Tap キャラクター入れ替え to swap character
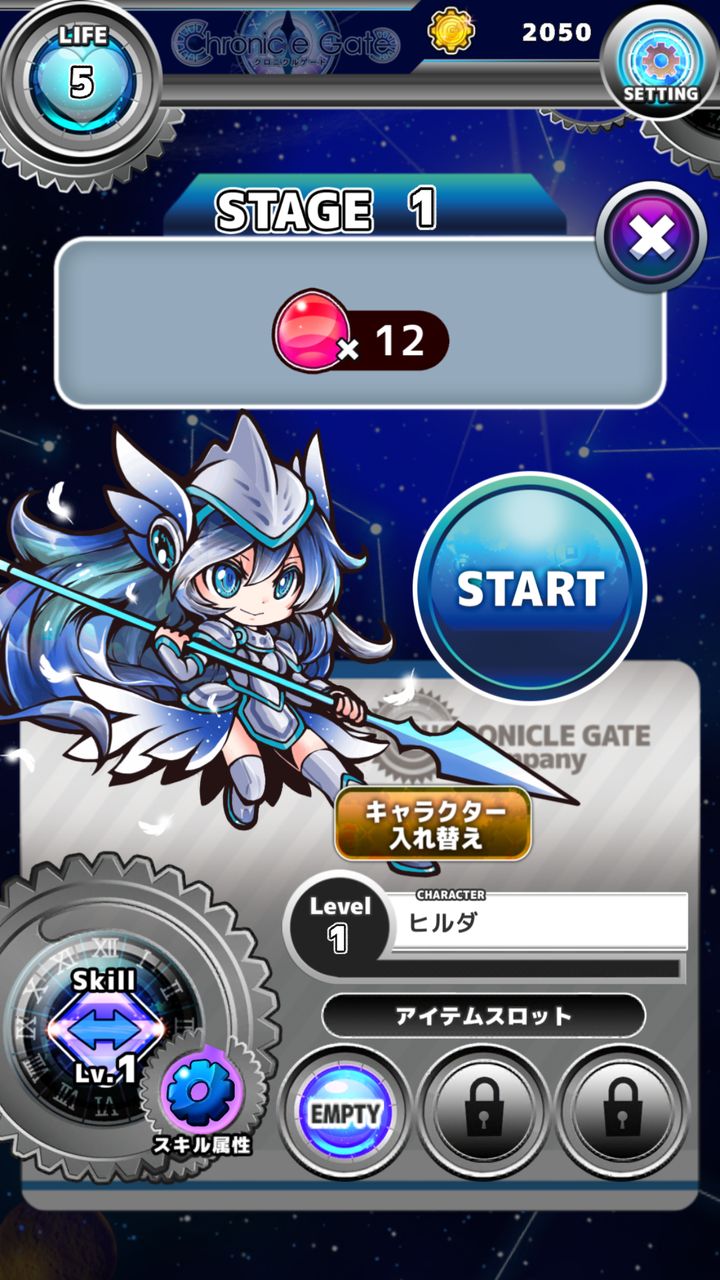Viewport: 720px width, 1280px height. click(433, 824)
